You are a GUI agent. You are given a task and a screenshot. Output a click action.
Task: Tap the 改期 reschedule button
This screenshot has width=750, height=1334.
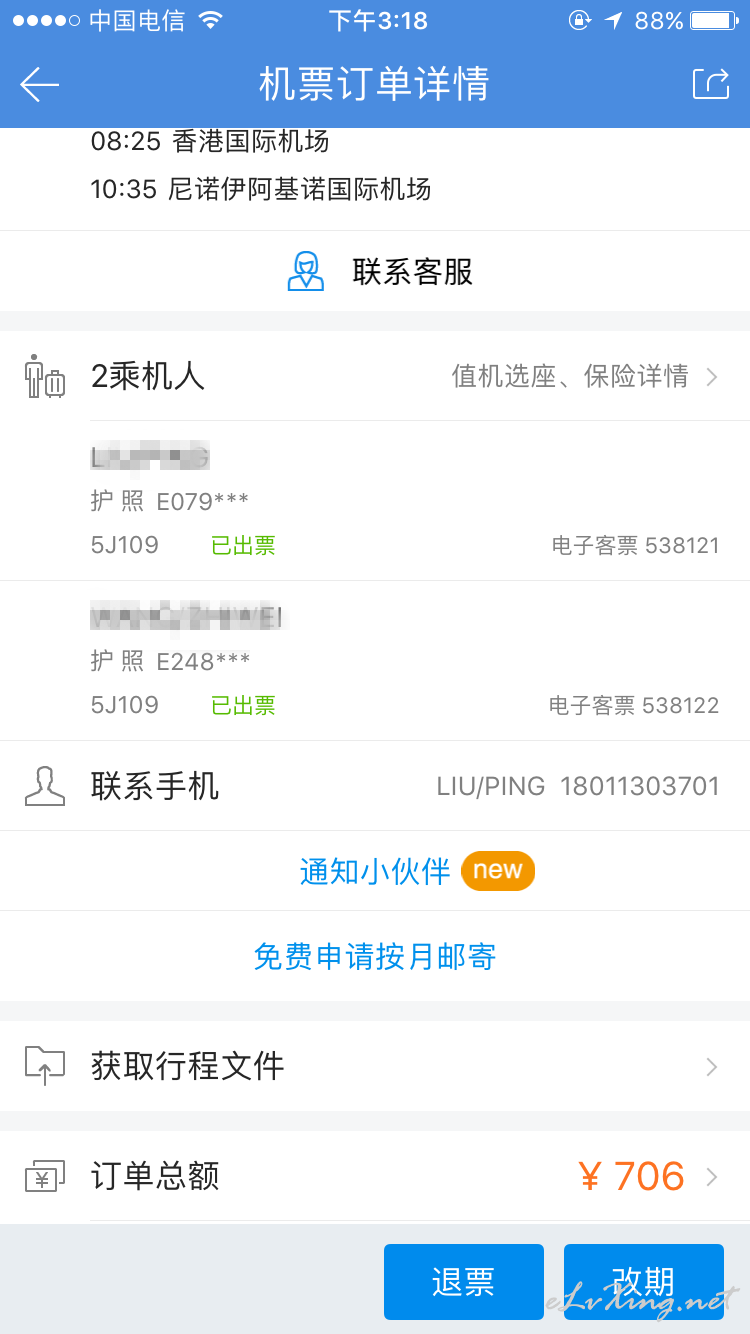tap(644, 1282)
